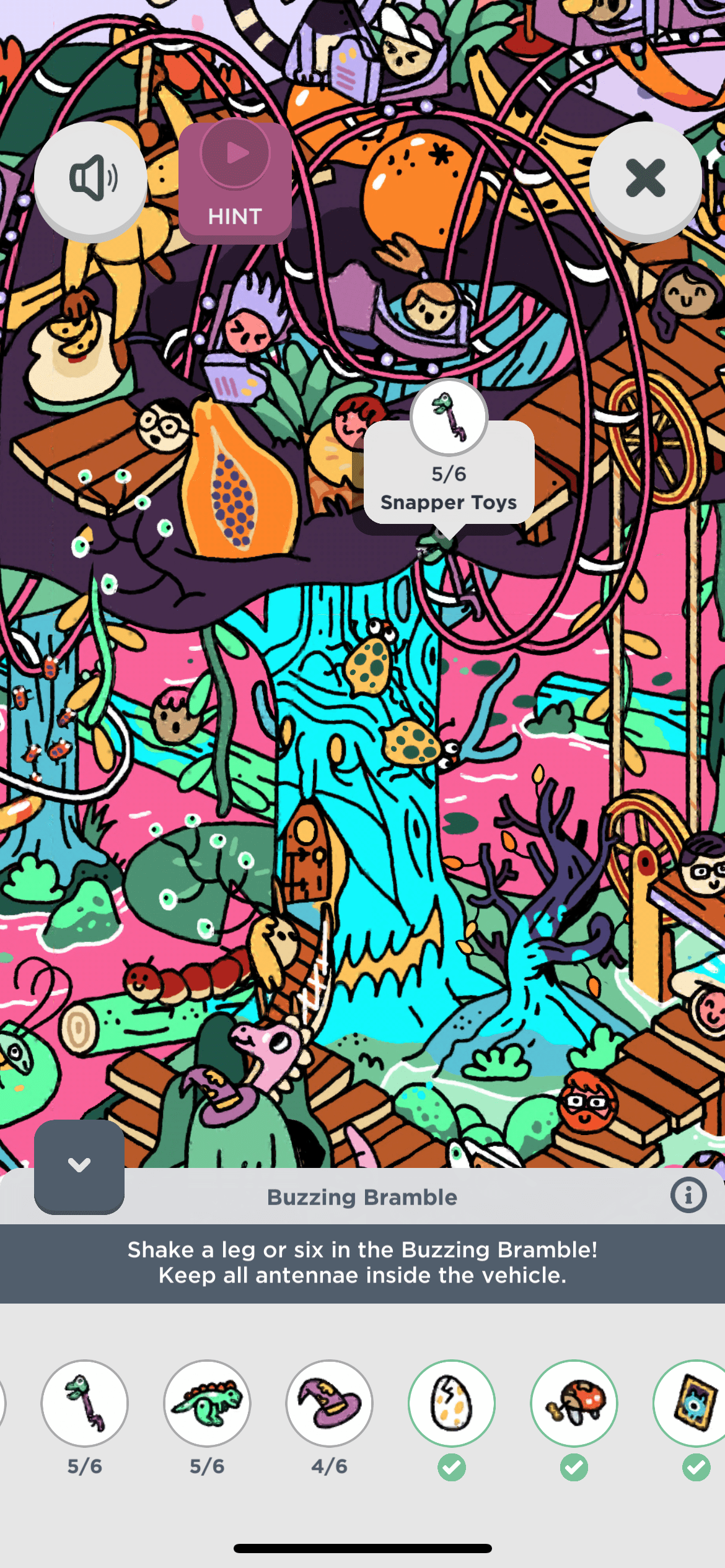Select the purple wizard hat item
The image size is (725, 1568).
[x=329, y=1403]
